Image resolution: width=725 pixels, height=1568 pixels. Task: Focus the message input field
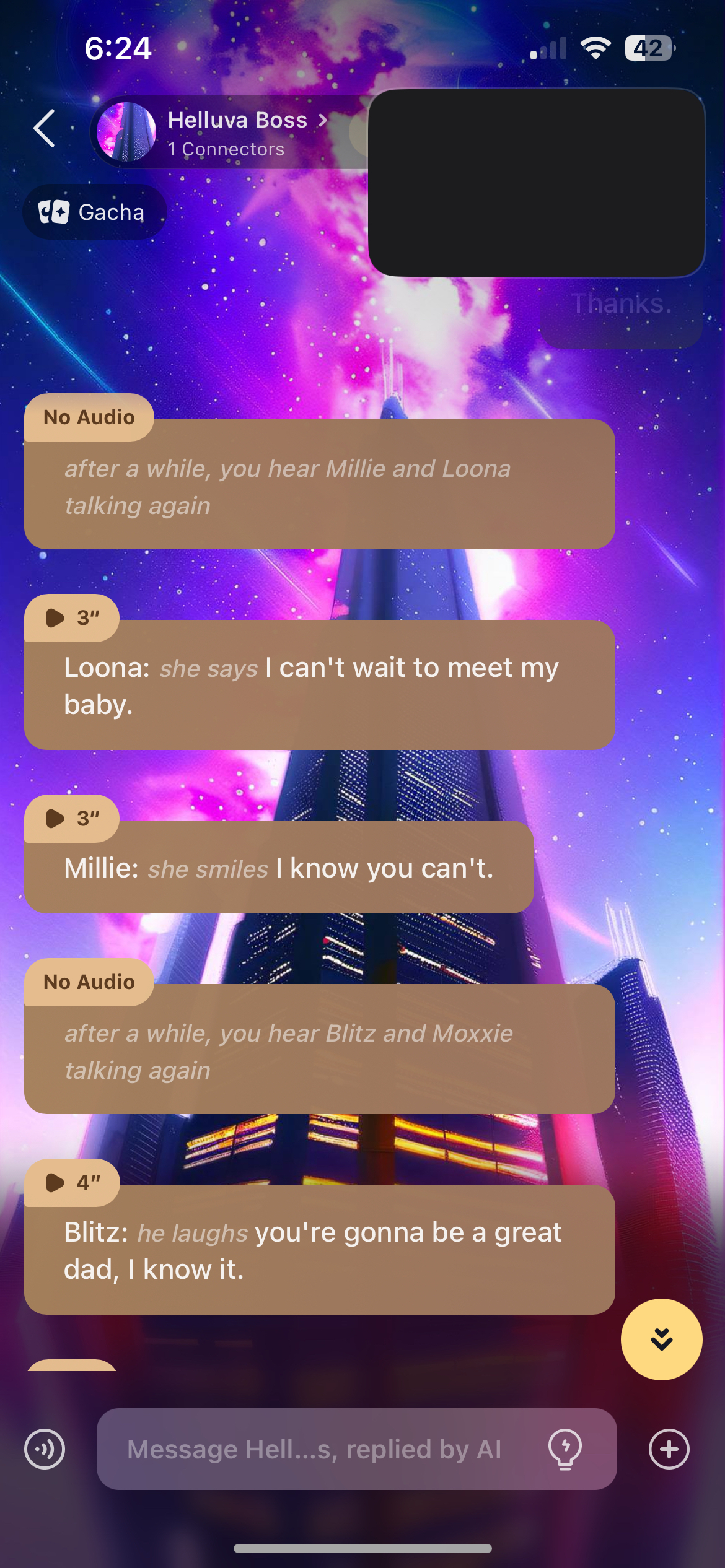pyautogui.click(x=322, y=1449)
